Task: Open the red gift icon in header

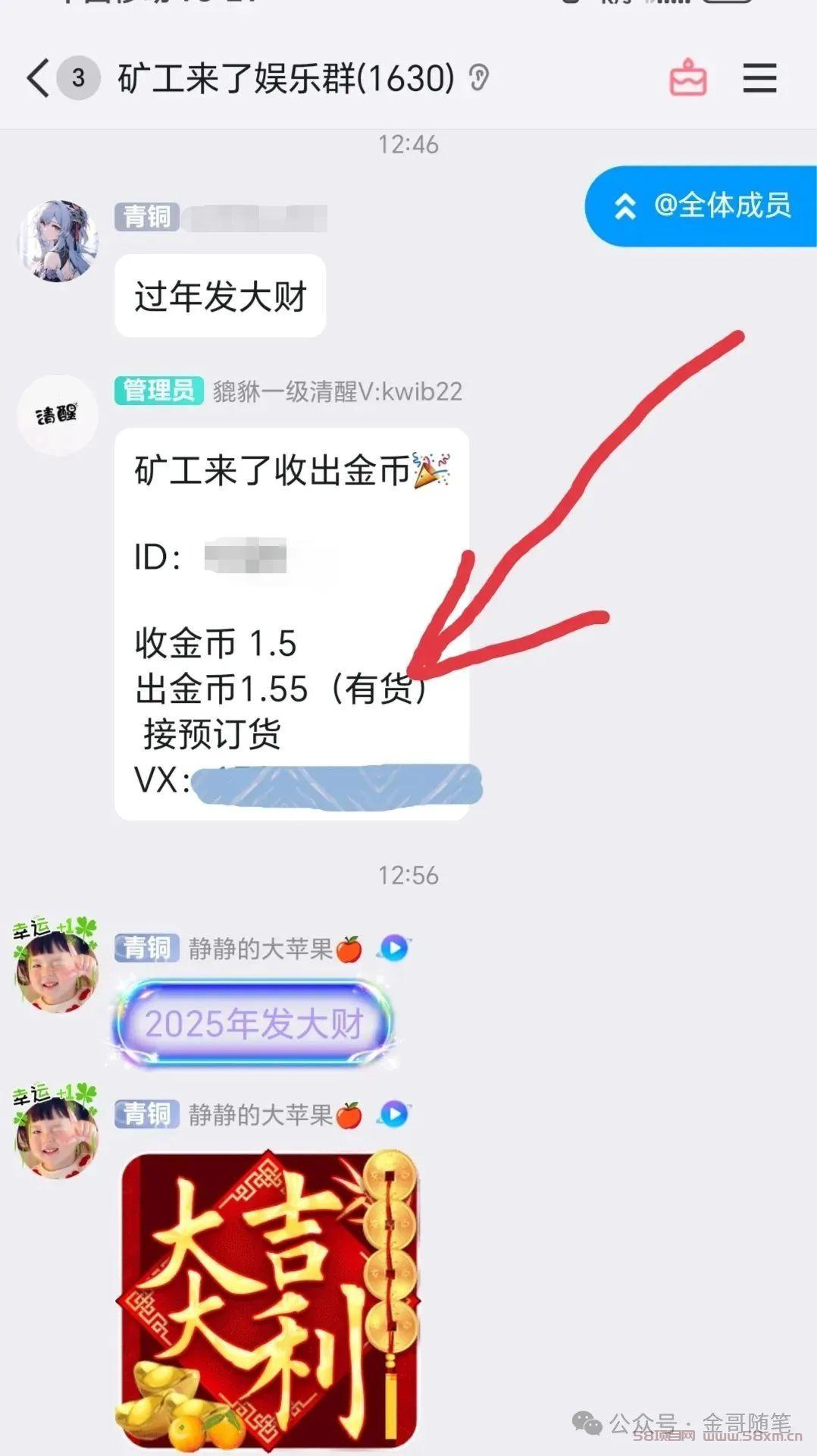Action: pos(688,77)
